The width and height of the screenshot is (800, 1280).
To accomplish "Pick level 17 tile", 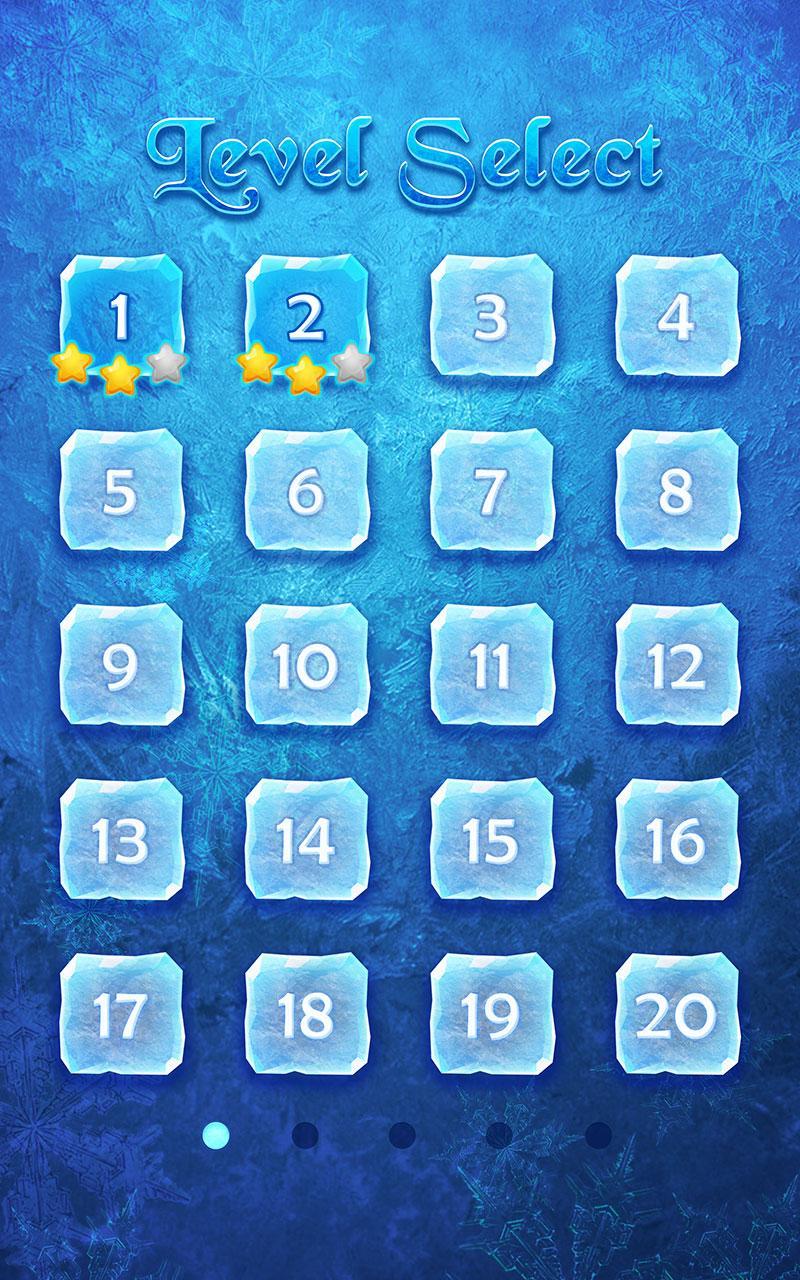I will tap(121, 1015).
